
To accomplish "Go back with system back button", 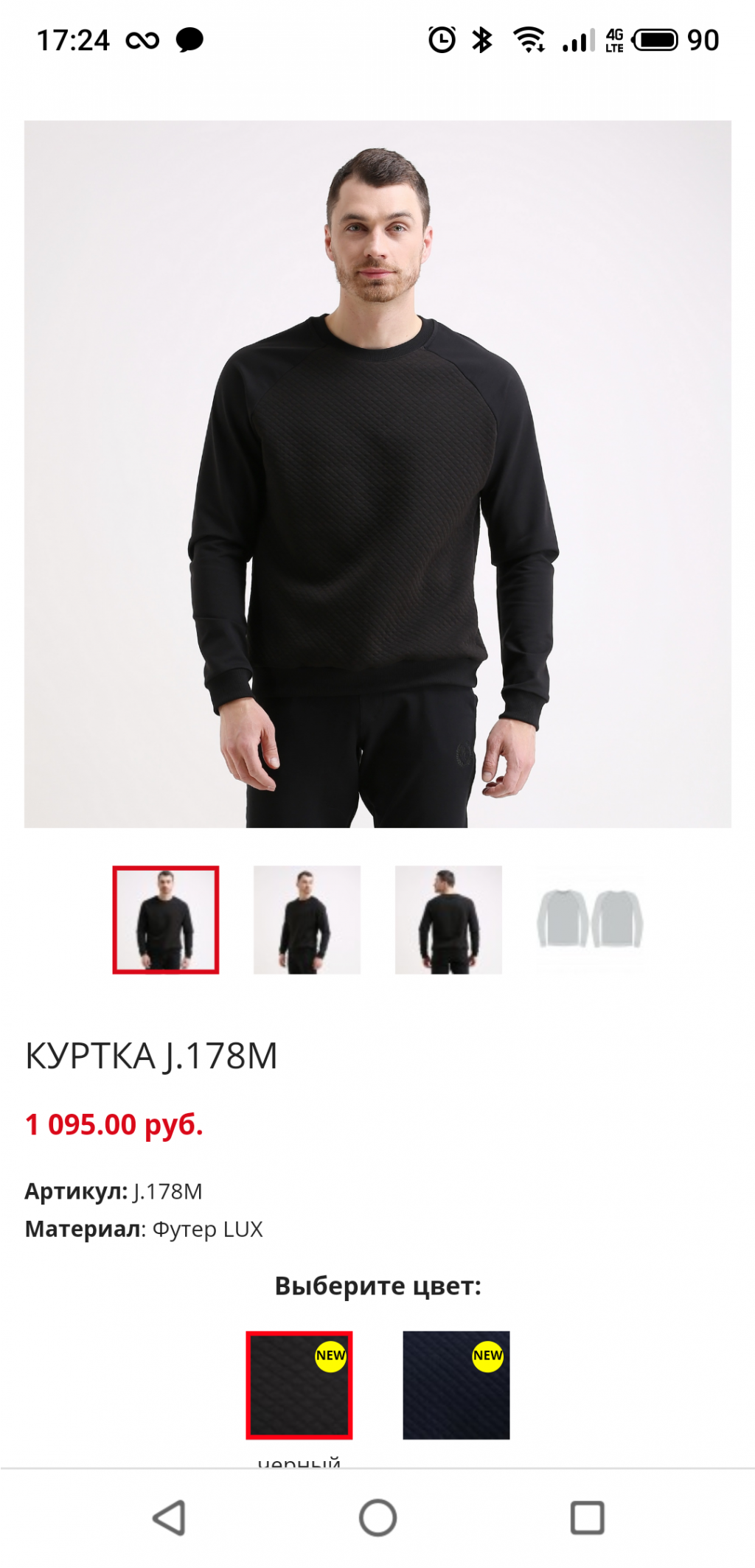I will tap(169, 1518).
